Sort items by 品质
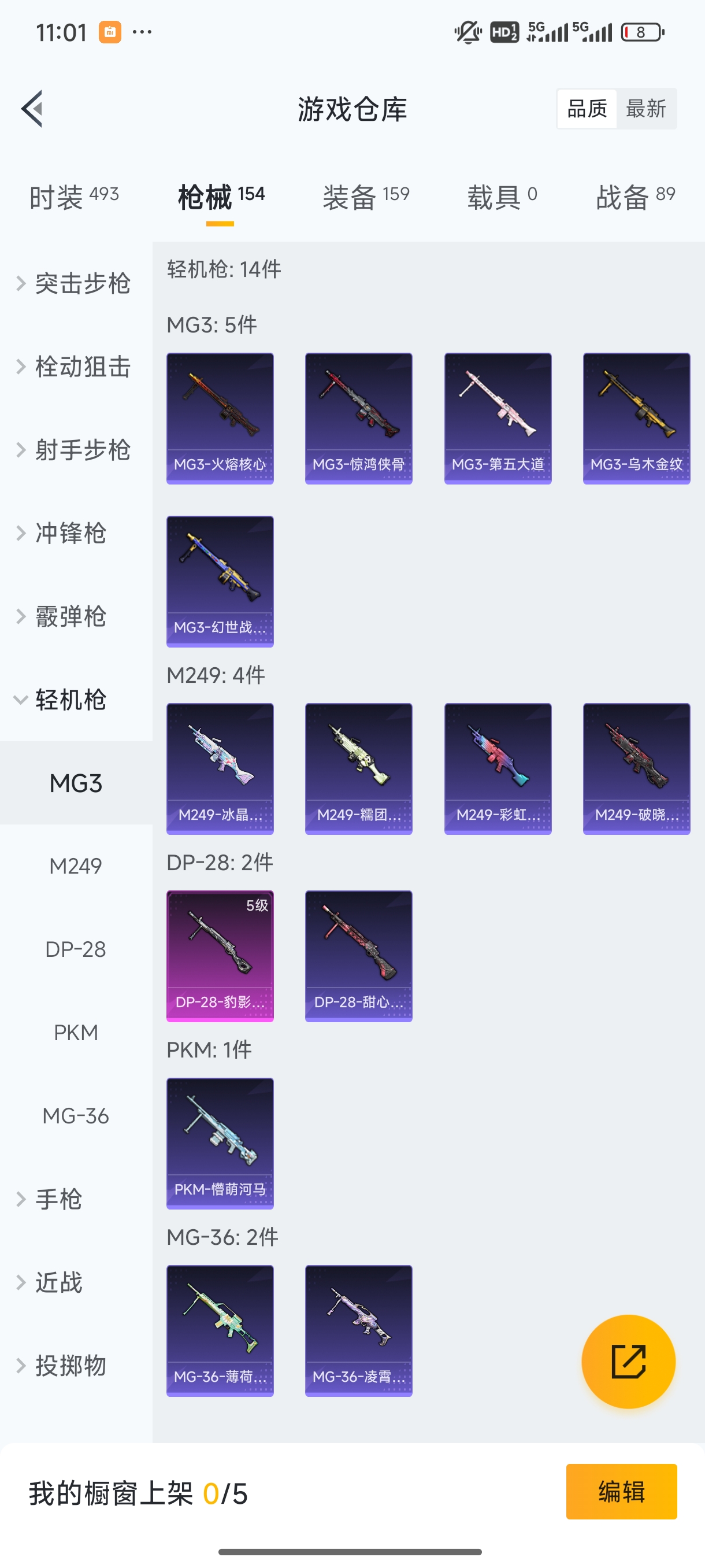Screen dimensions: 705x1568 (x=587, y=109)
